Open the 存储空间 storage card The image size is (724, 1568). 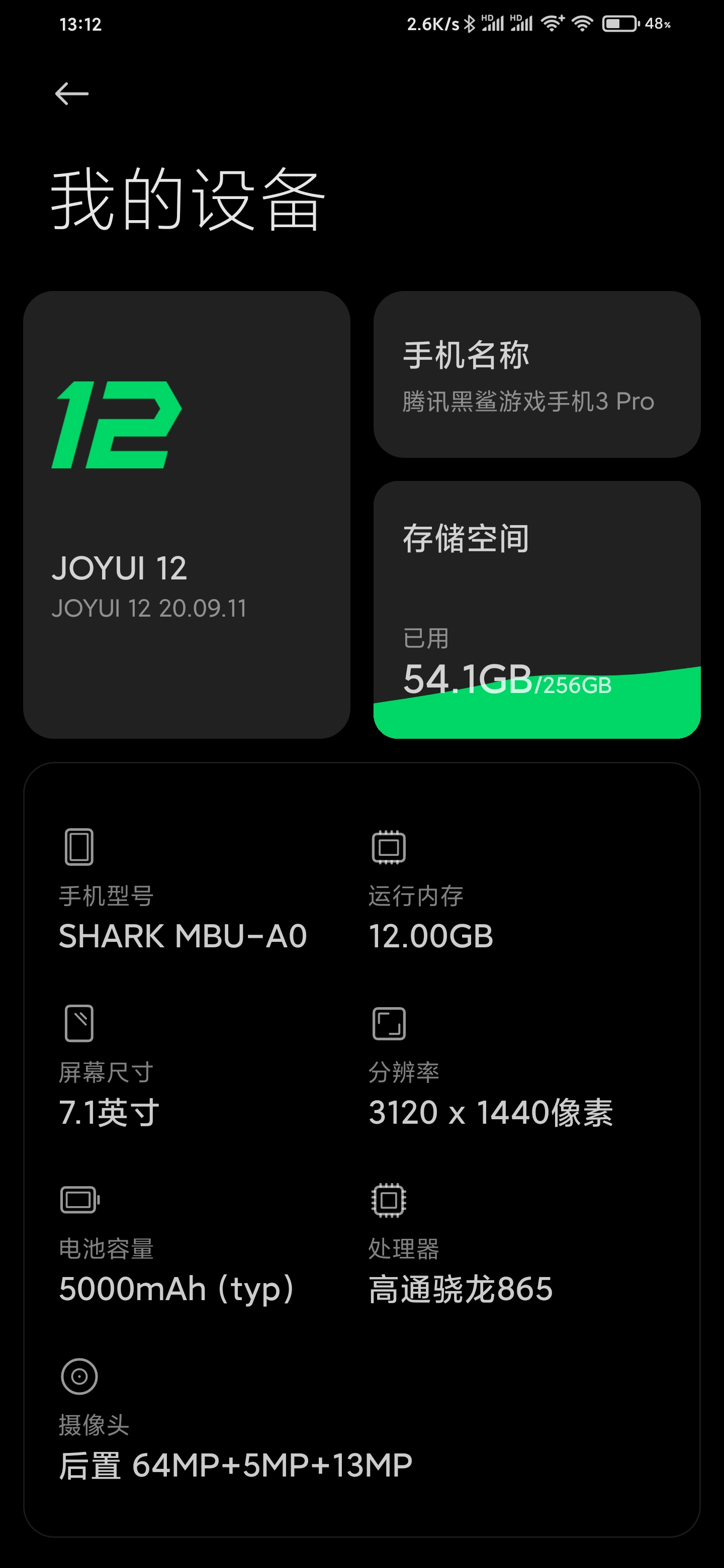[x=537, y=610]
